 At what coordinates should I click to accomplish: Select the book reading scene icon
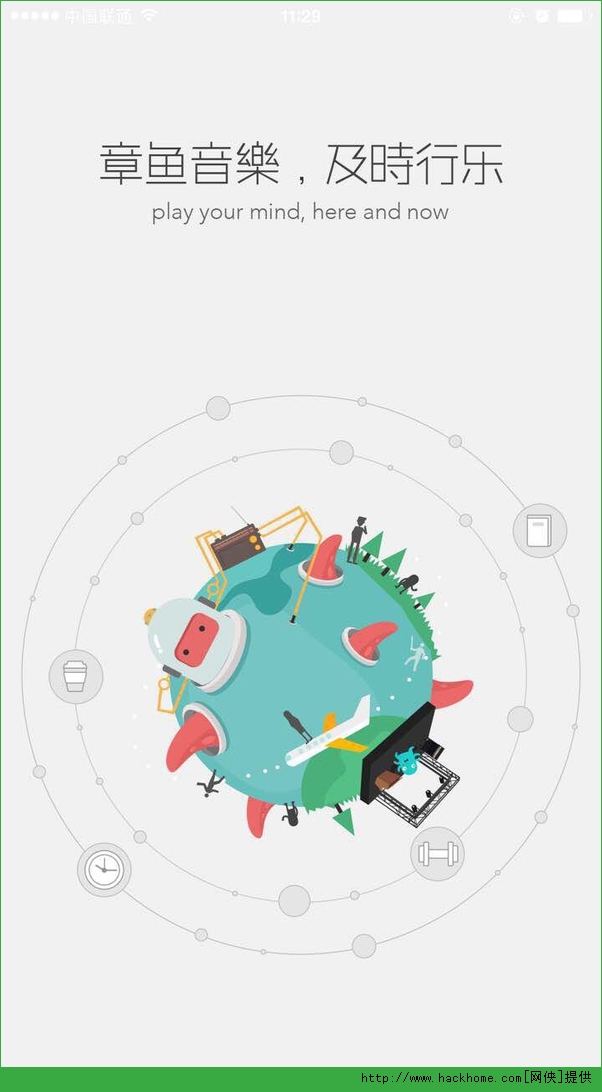click(540, 530)
